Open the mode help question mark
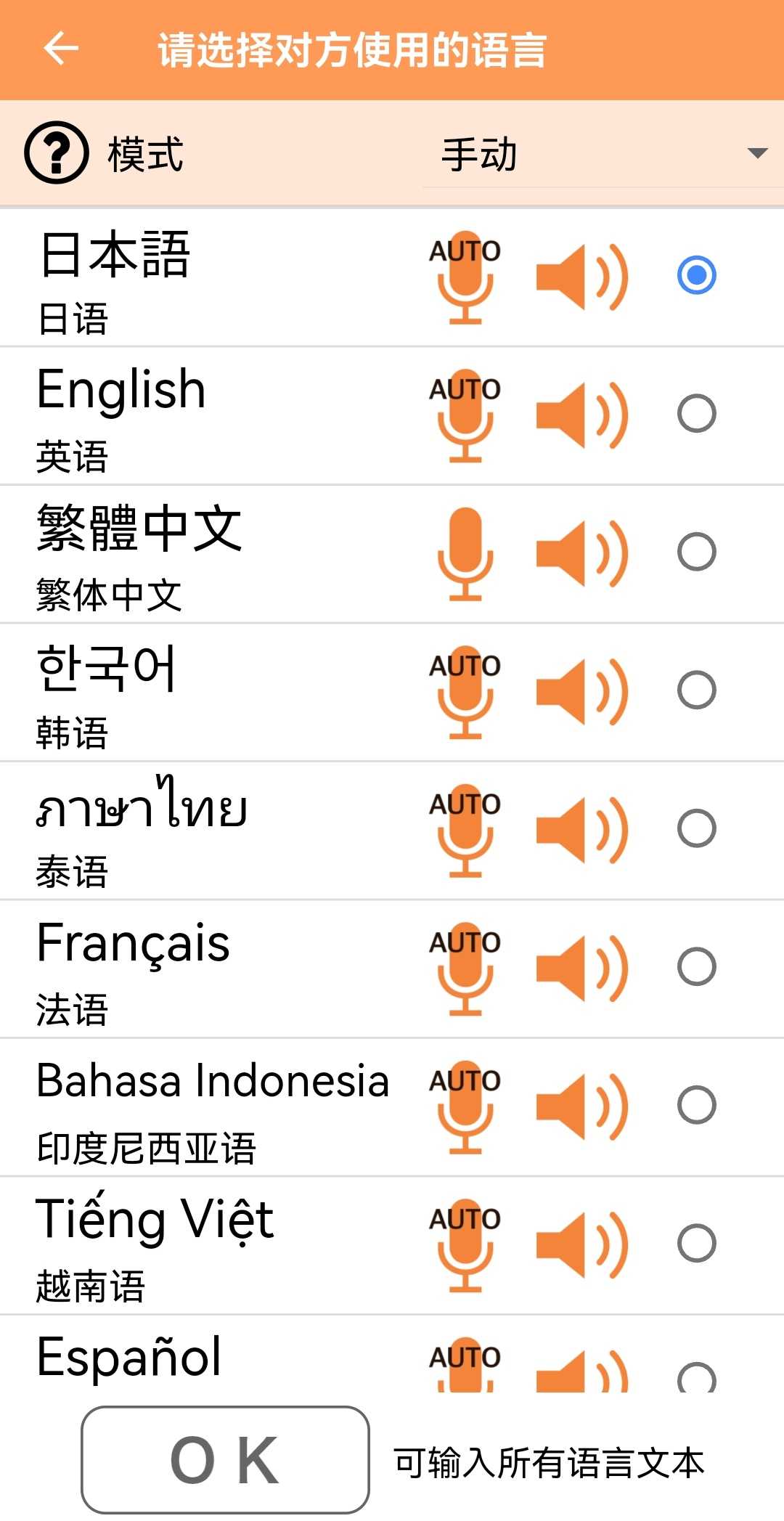 57,152
